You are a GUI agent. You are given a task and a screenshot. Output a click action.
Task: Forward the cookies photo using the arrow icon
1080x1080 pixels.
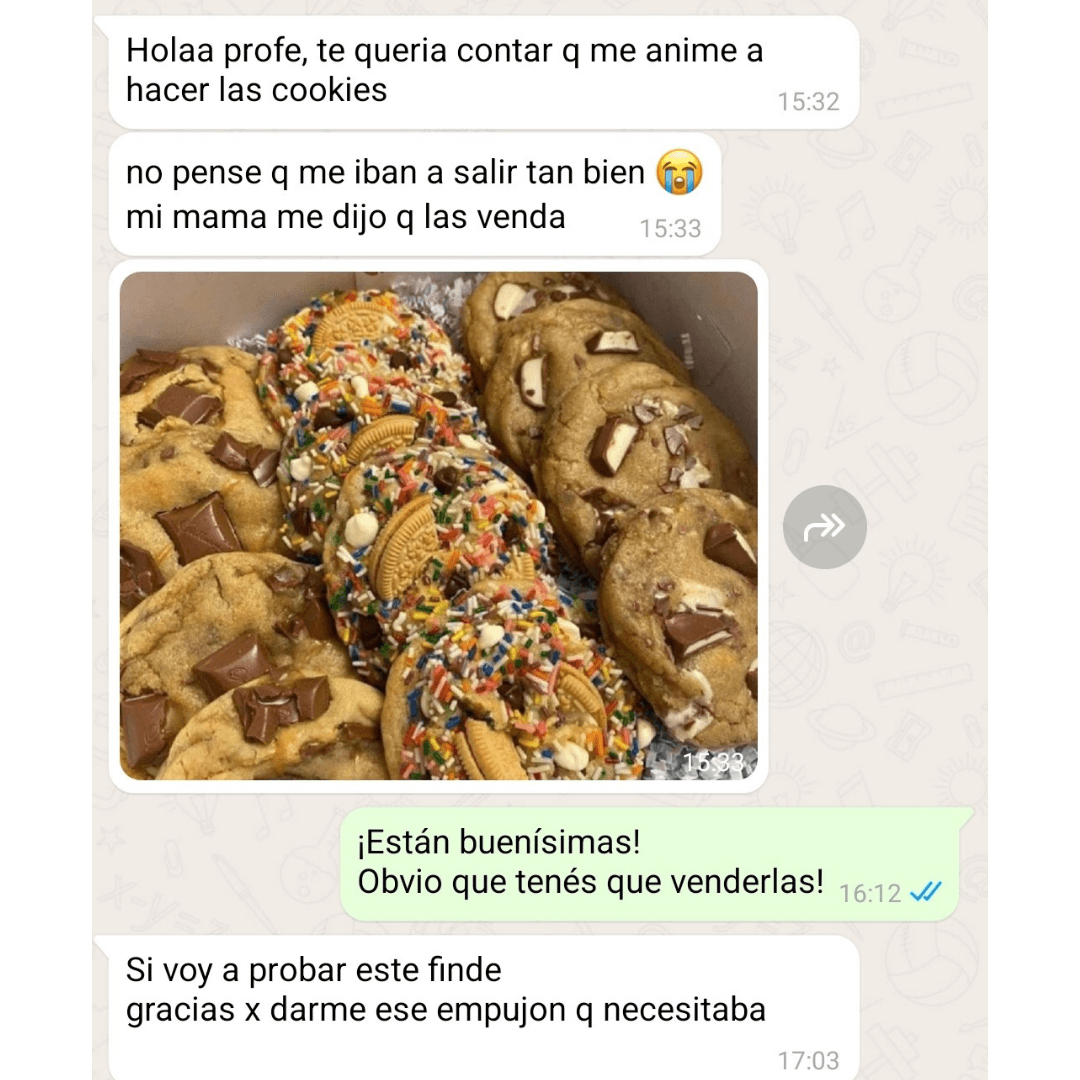pyautogui.click(x=824, y=527)
